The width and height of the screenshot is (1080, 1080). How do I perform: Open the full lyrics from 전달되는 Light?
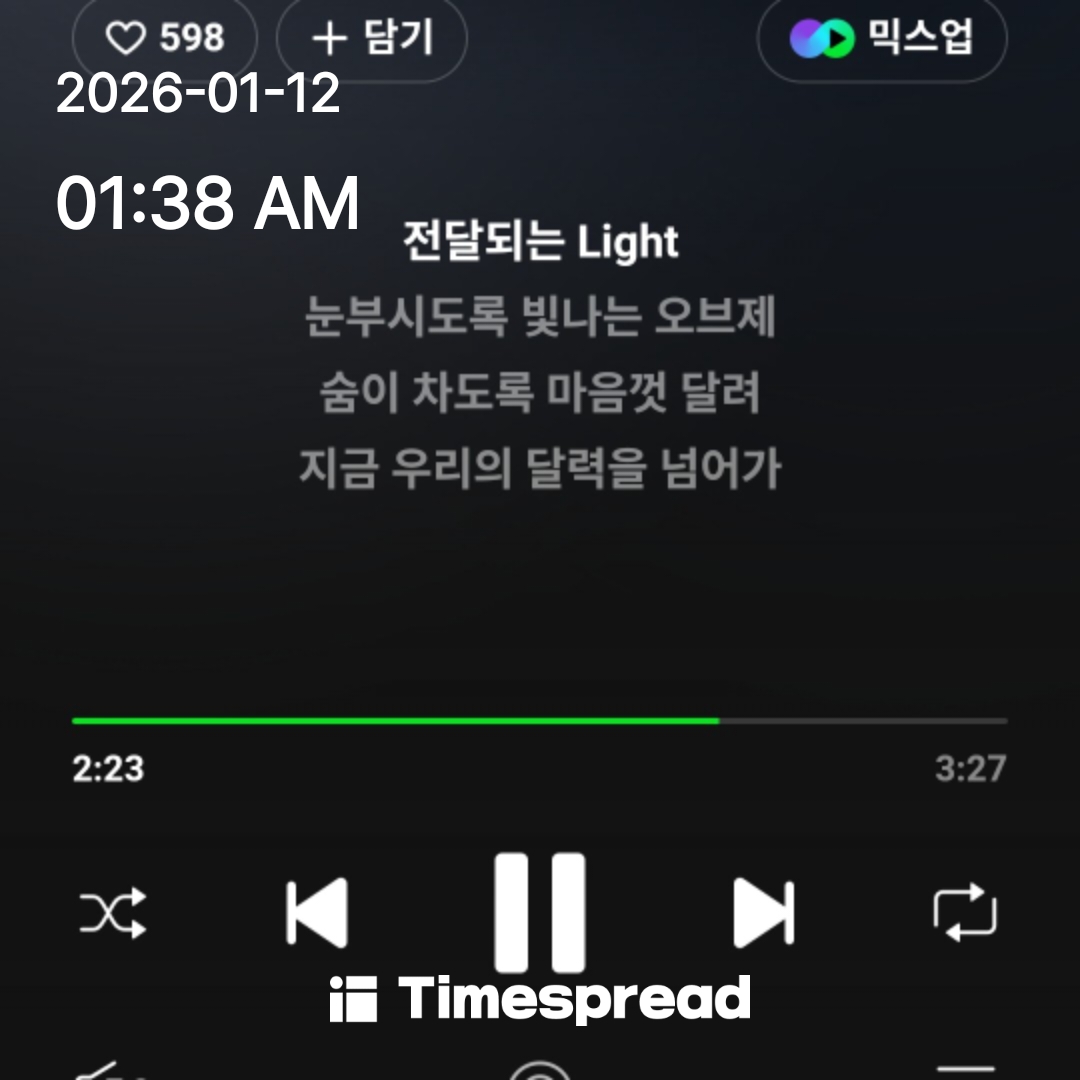540,243
